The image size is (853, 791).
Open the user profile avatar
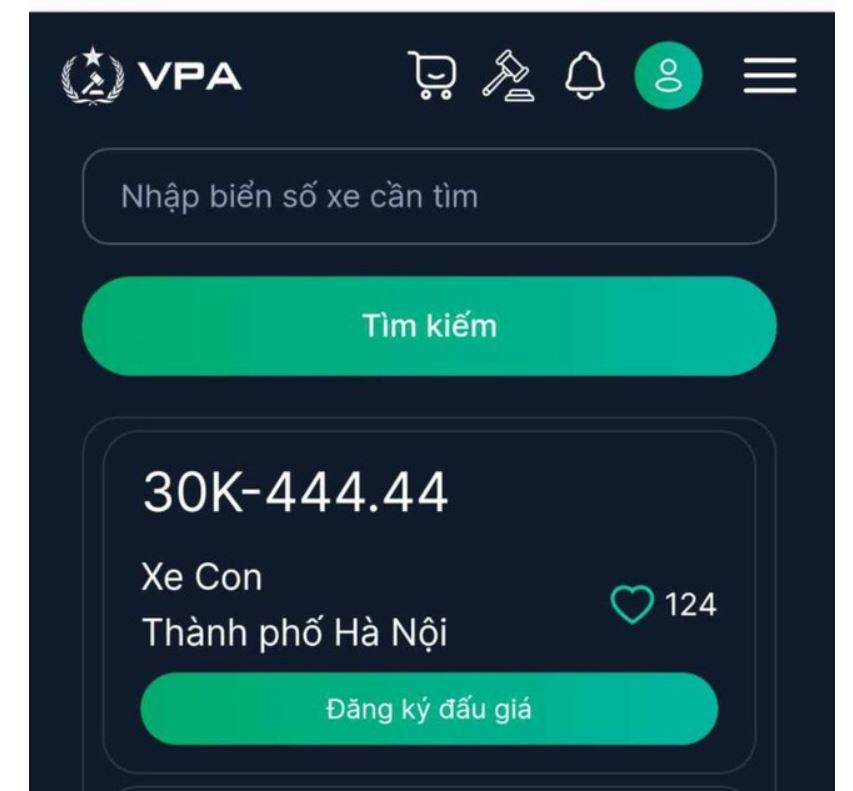point(668,76)
